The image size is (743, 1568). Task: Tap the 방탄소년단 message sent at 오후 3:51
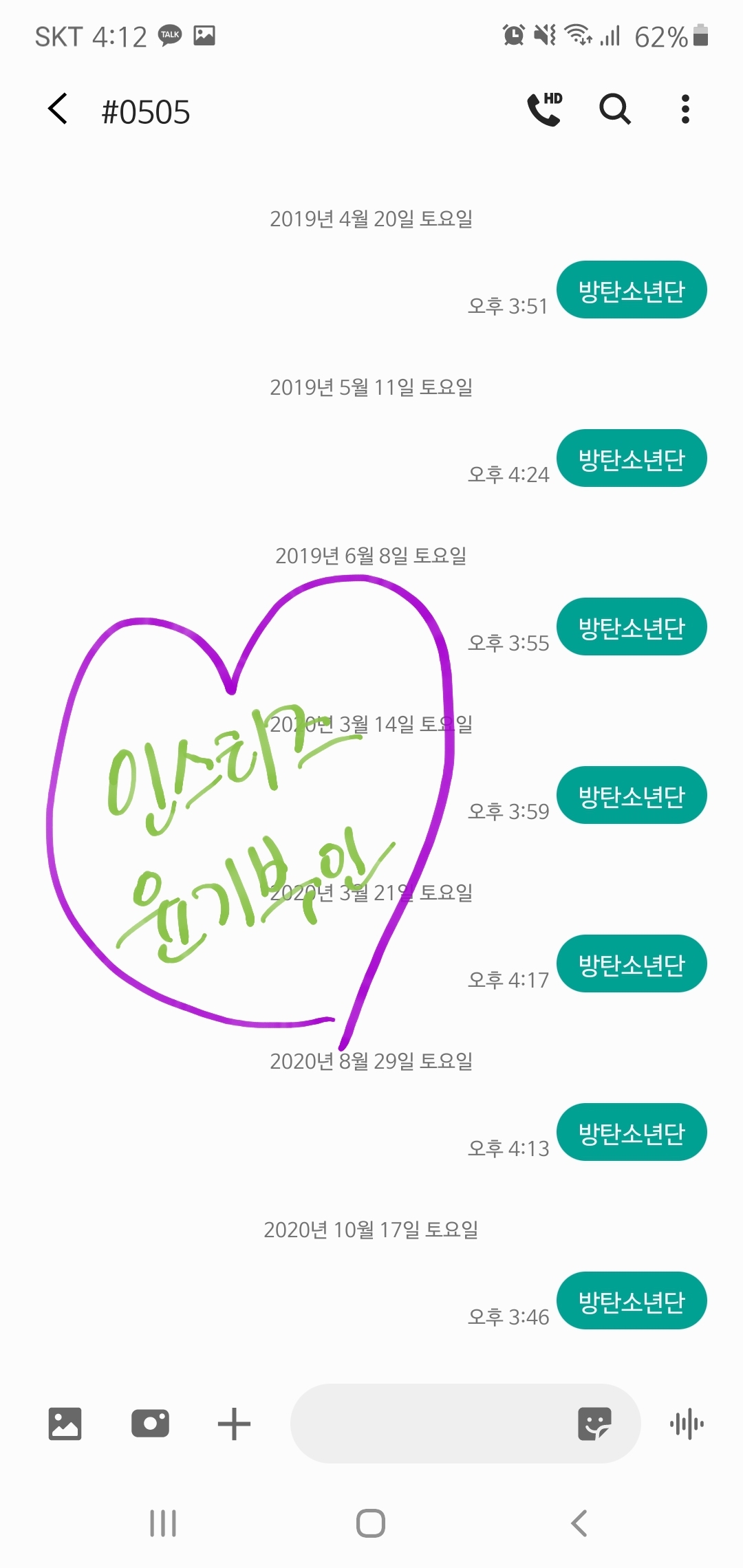pyautogui.click(x=631, y=290)
